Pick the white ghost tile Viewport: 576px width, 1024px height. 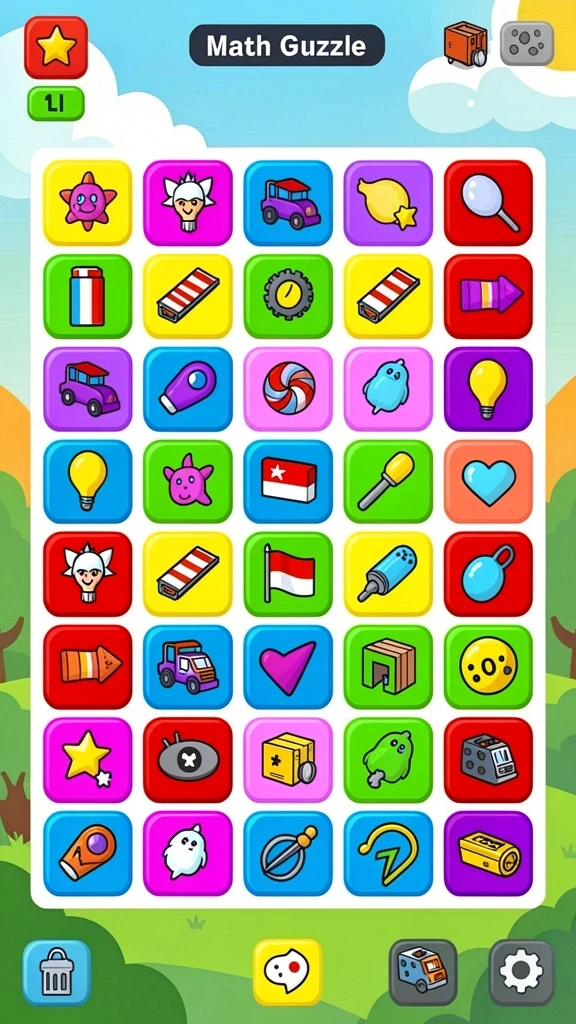tap(188, 854)
